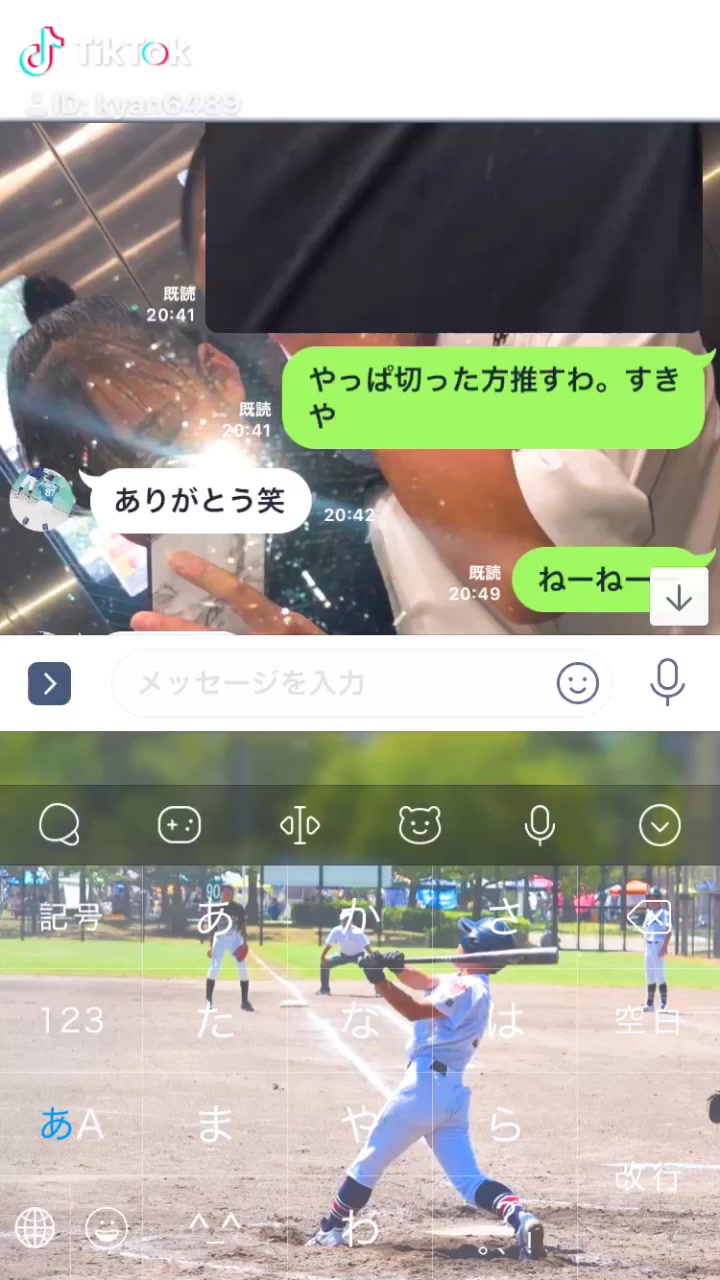Expand the attachment options arrow

click(49, 684)
